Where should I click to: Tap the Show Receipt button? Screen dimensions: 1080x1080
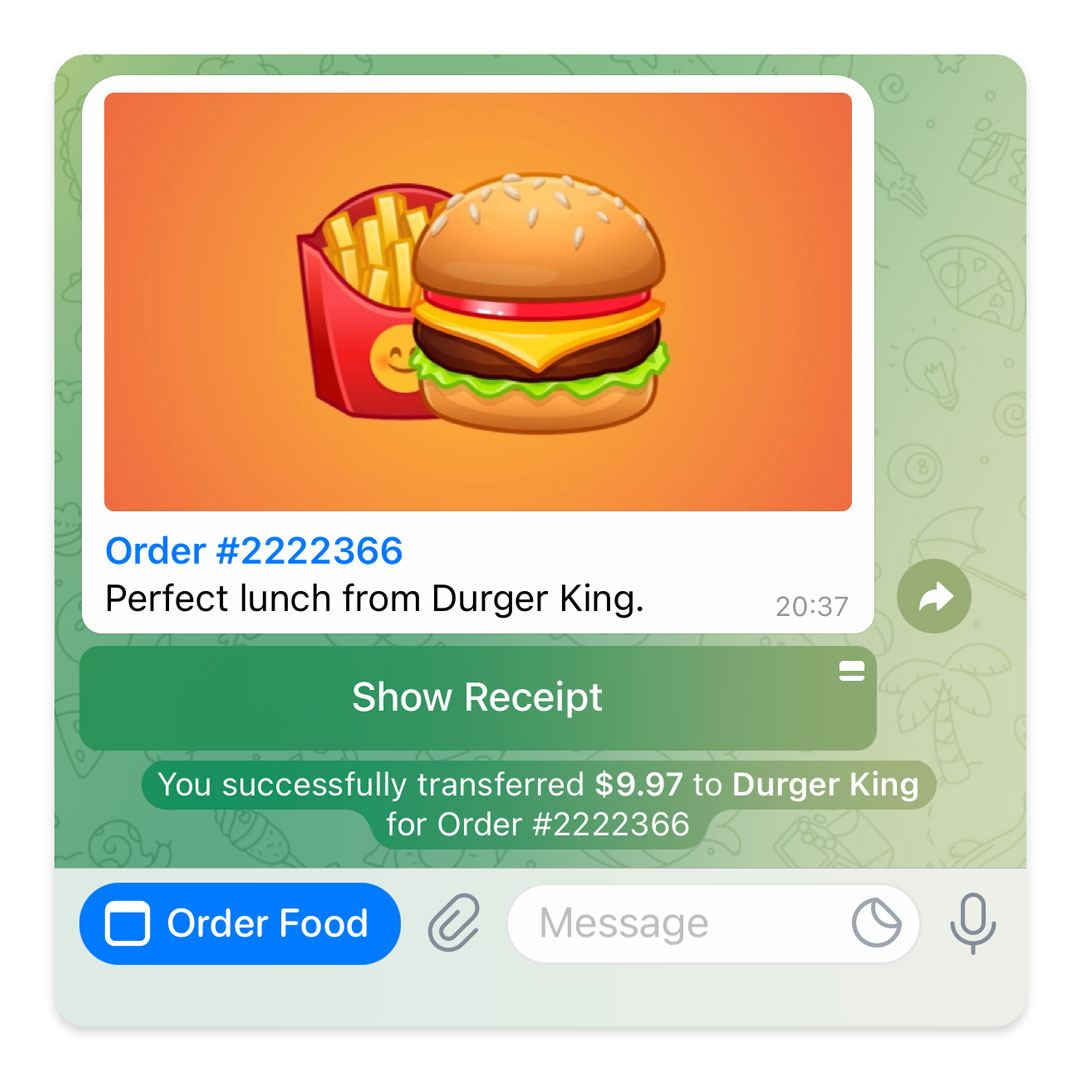pyautogui.click(x=477, y=697)
